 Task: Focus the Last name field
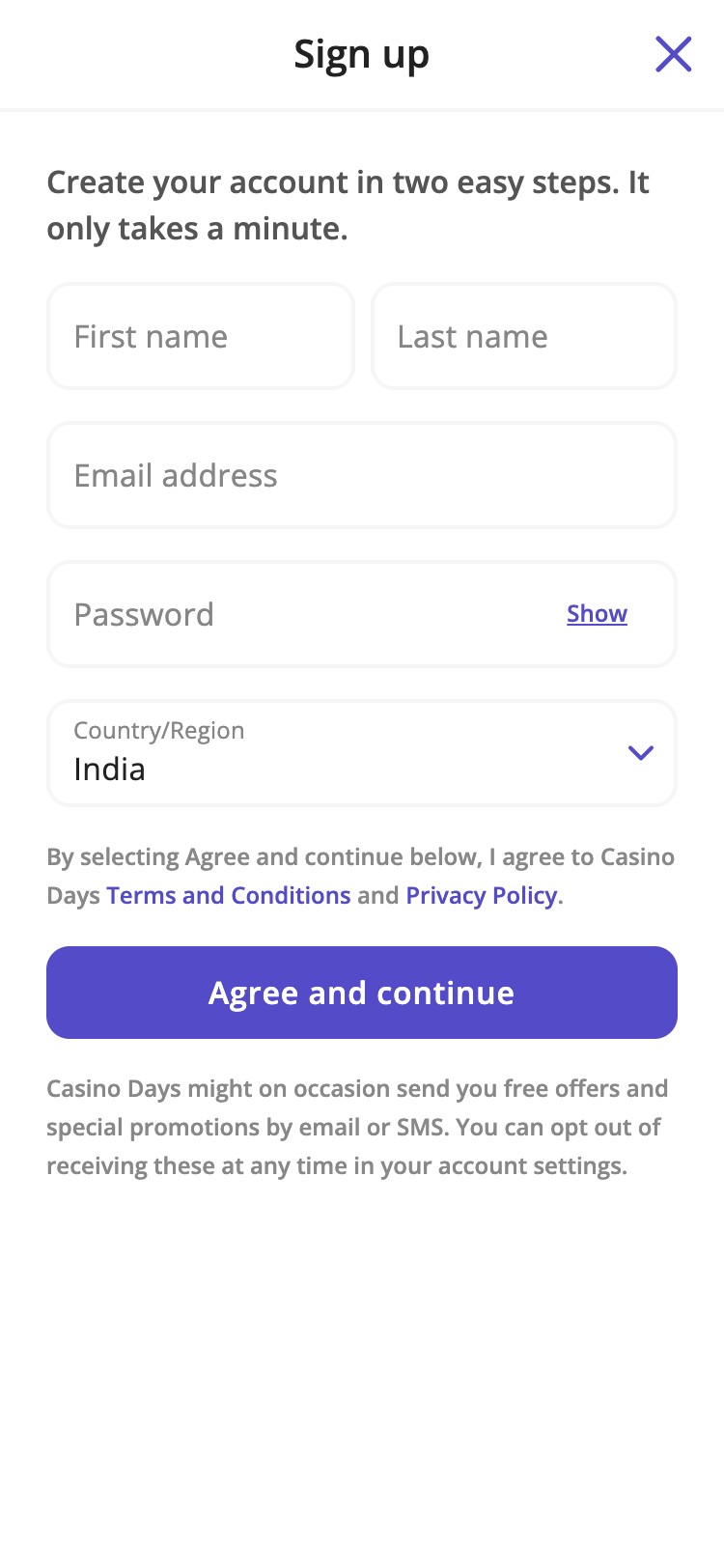(524, 336)
